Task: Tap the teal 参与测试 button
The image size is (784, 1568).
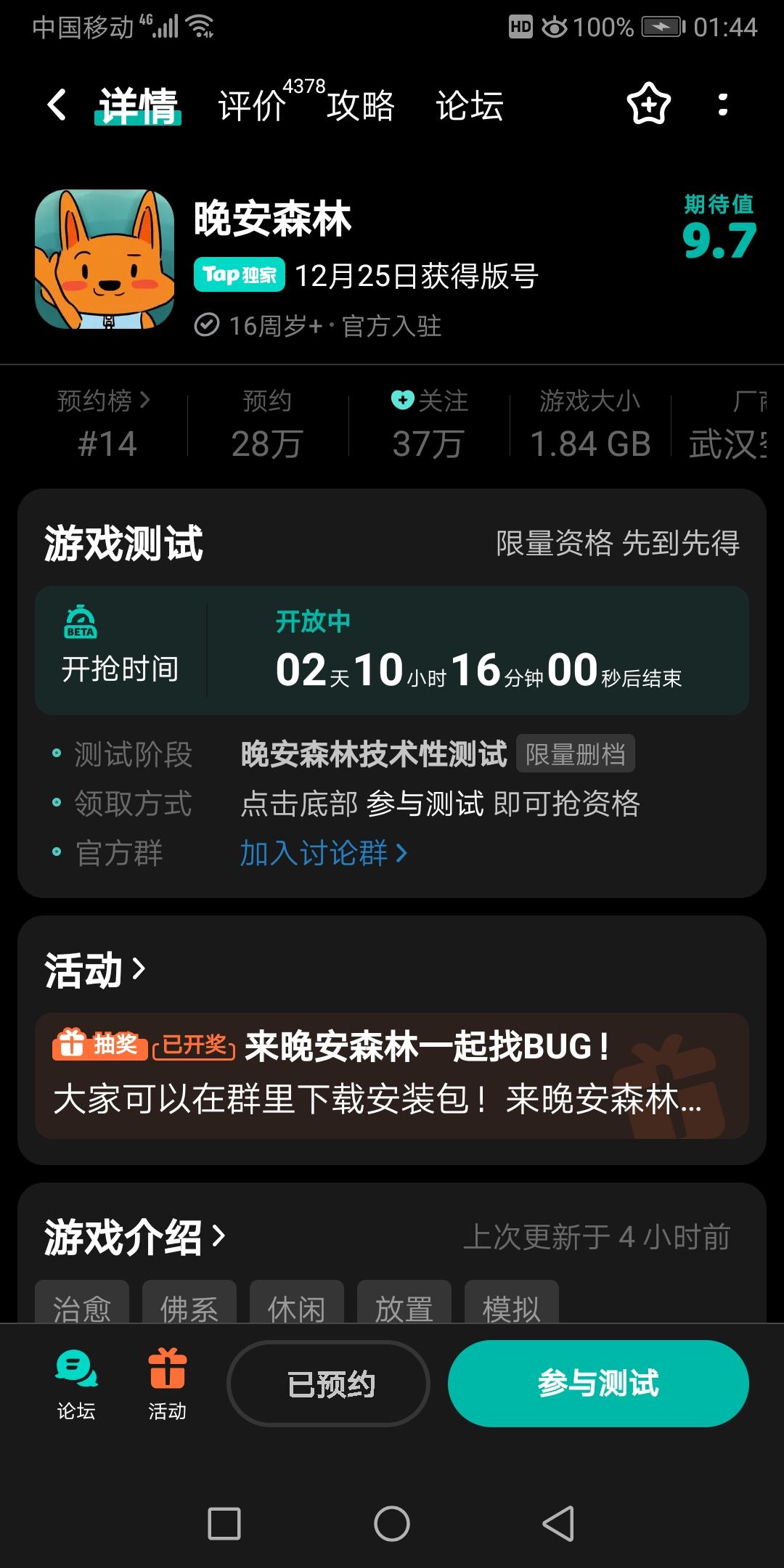Action: 599,1383
